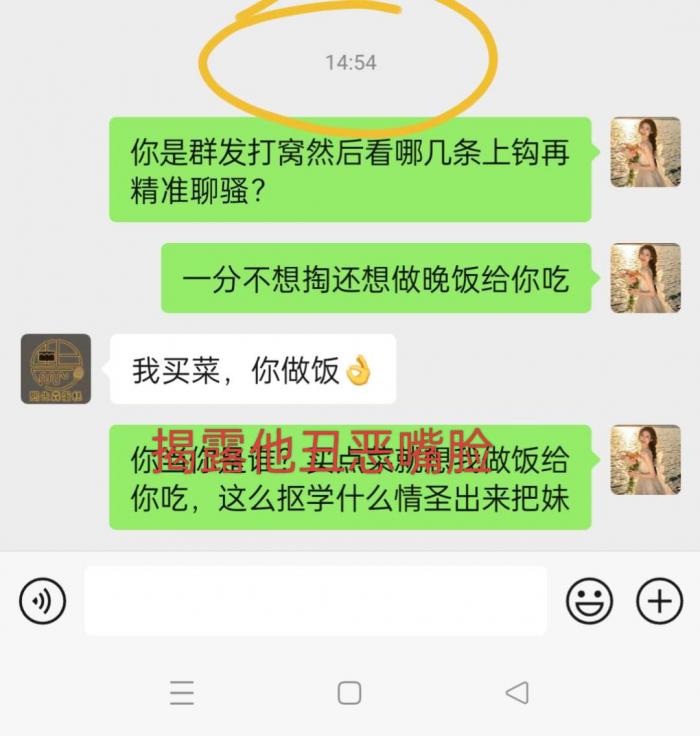700x736 pixels.
Task: Focus the message text field
Action: (x=315, y=601)
